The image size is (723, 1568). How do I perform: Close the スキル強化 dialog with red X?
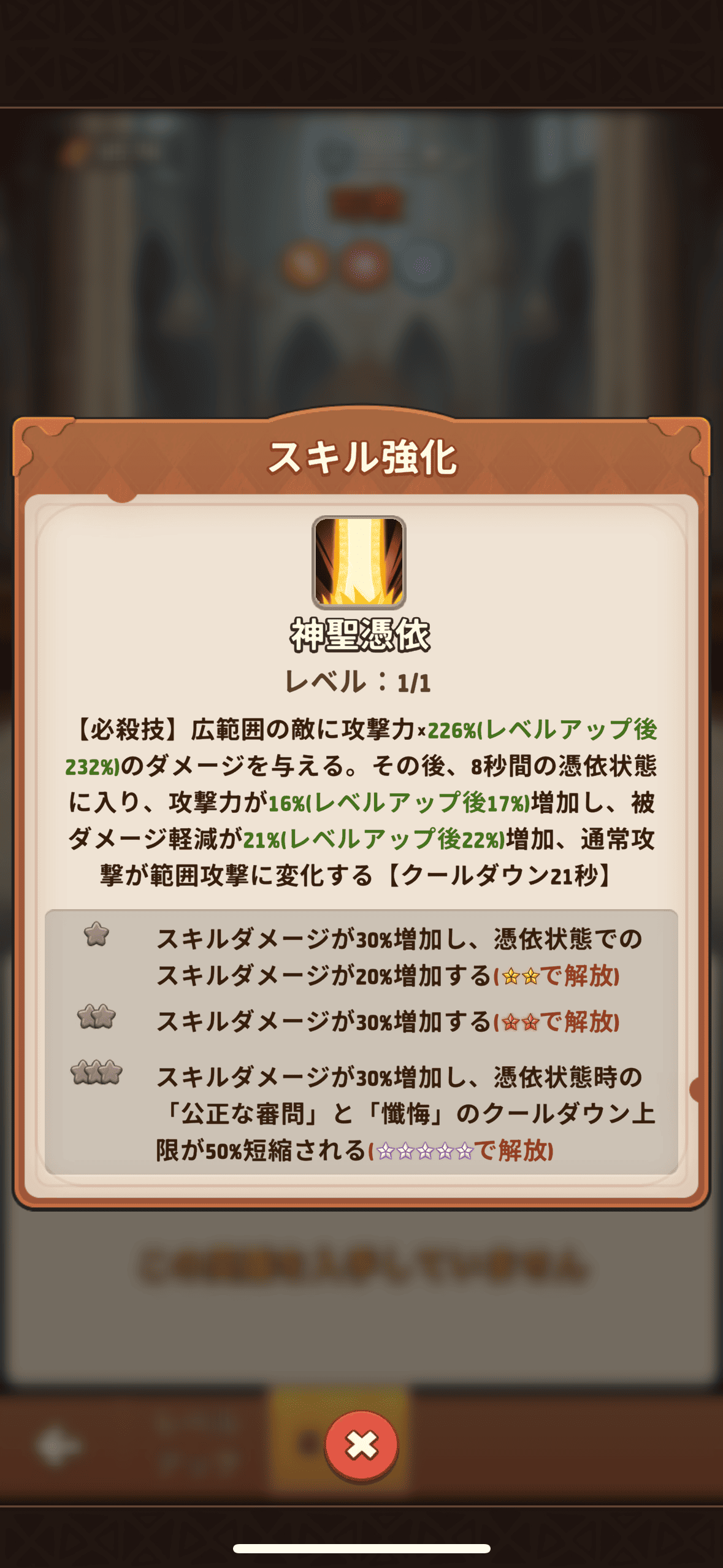(361, 1446)
